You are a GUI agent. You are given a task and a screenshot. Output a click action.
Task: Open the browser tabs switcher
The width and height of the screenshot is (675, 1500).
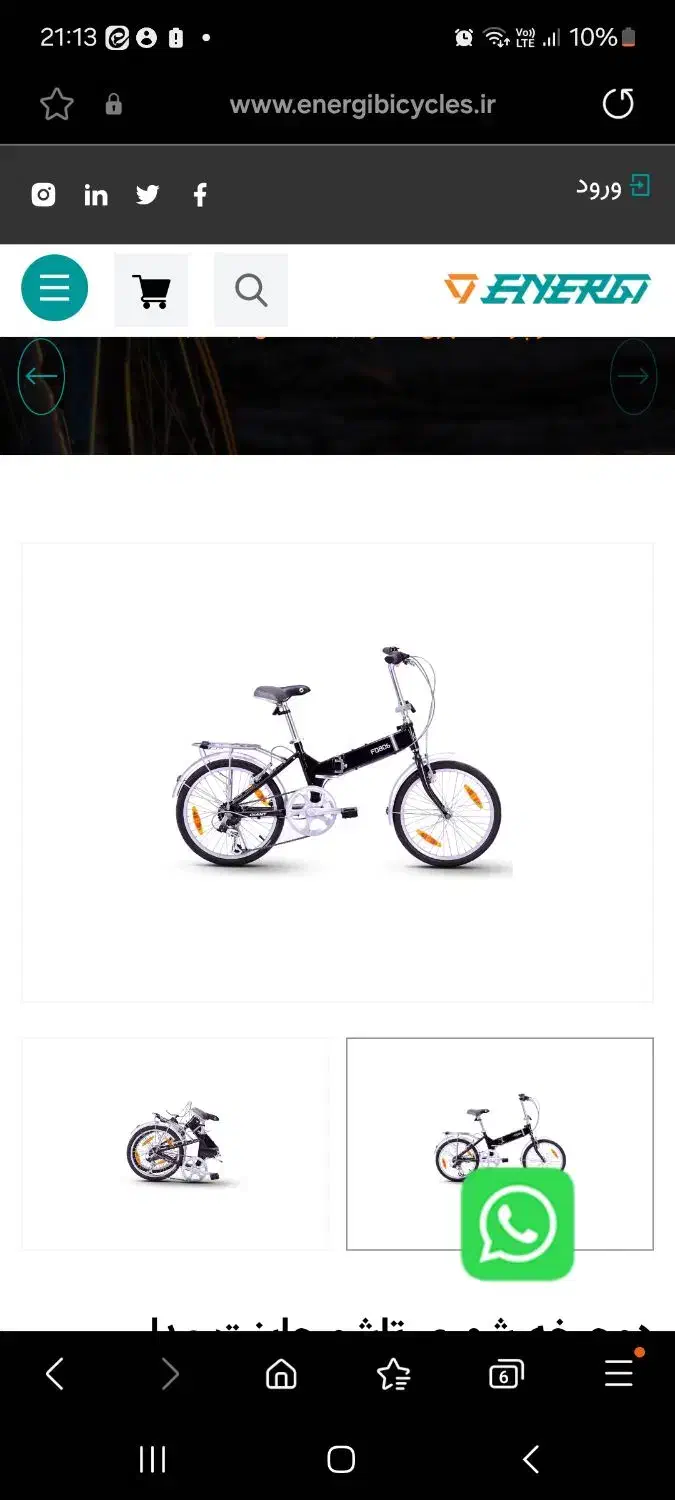(x=506, y=1375)
